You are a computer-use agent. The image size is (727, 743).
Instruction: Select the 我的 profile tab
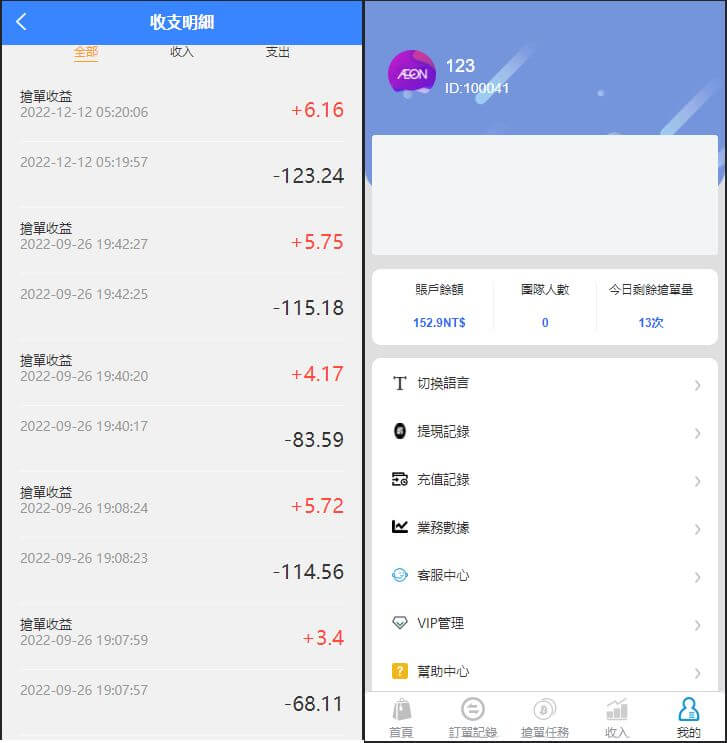coord(688,717)
